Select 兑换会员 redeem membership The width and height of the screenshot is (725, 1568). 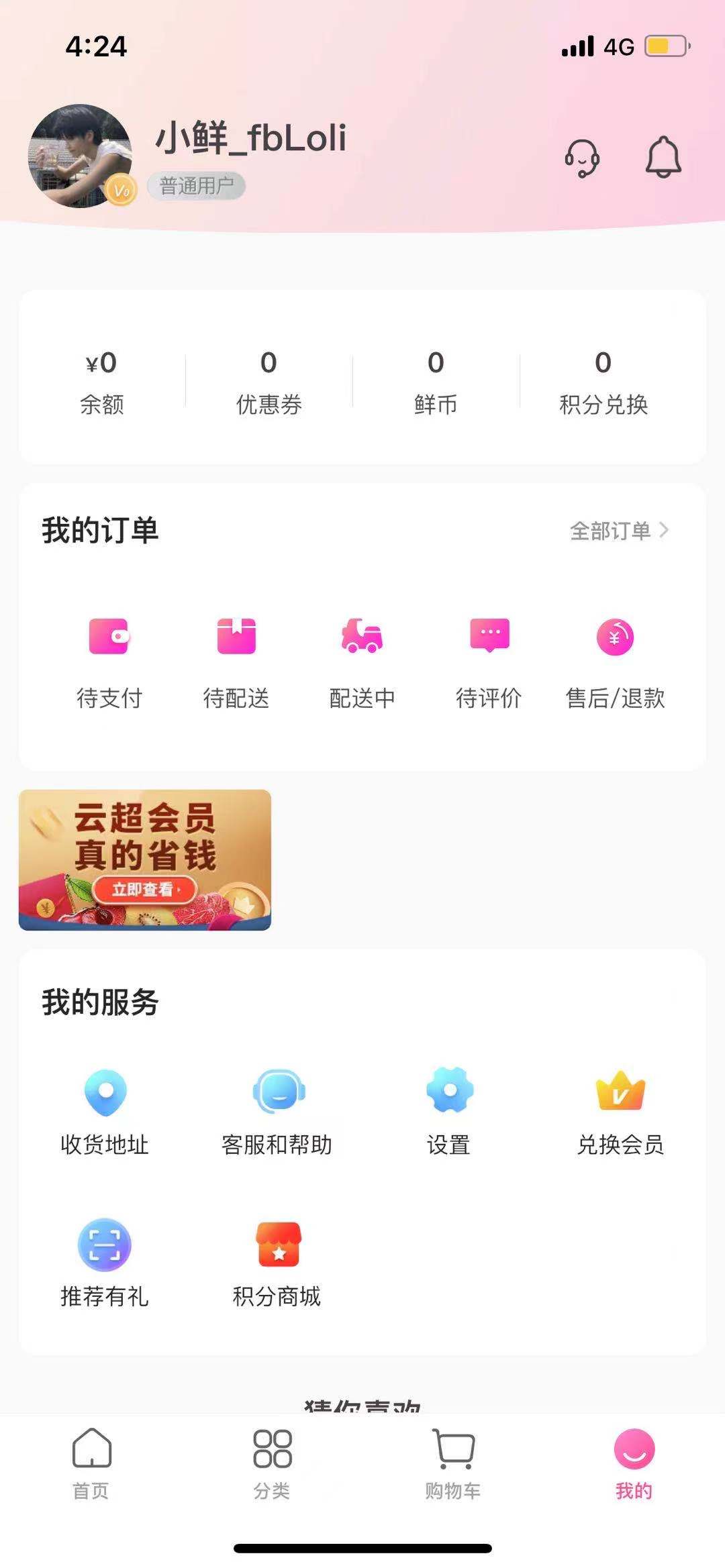coord(620,1112)
